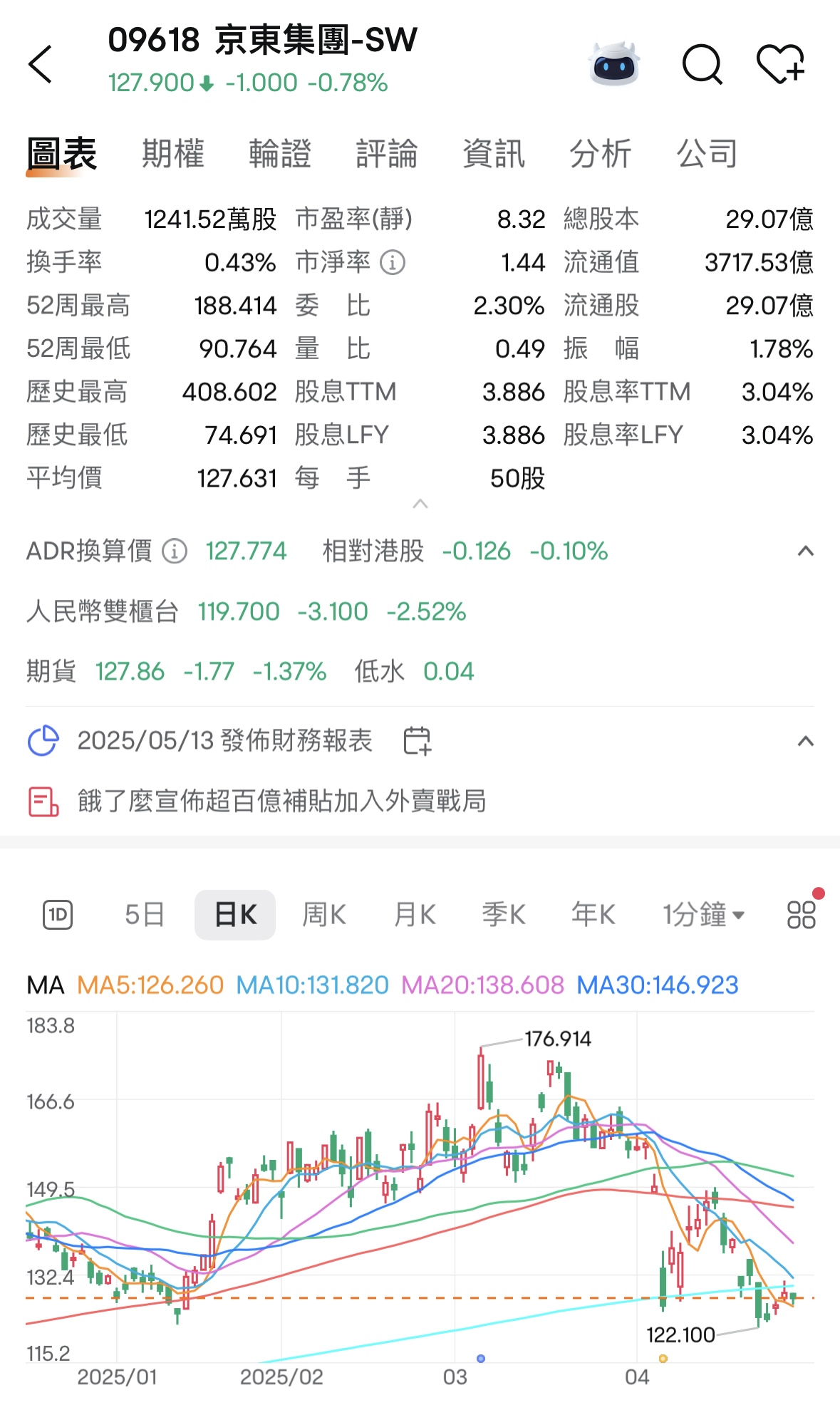Viewport: 840px width, 1405px height.
Task: Collapse the quote details panel chevron
Action: (x=420, y=503)
